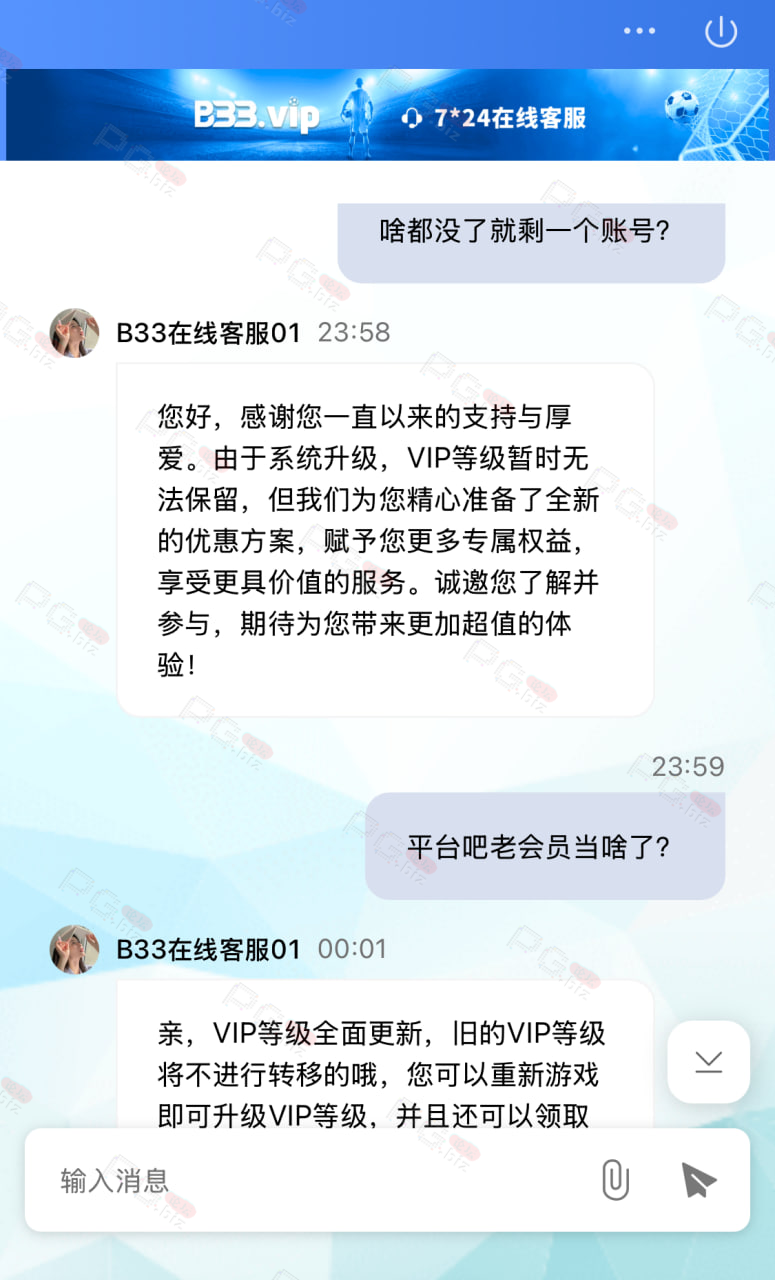Open the three-dot overflow menu
Viewport: 775px width, 1280px height.
[639, 31]
